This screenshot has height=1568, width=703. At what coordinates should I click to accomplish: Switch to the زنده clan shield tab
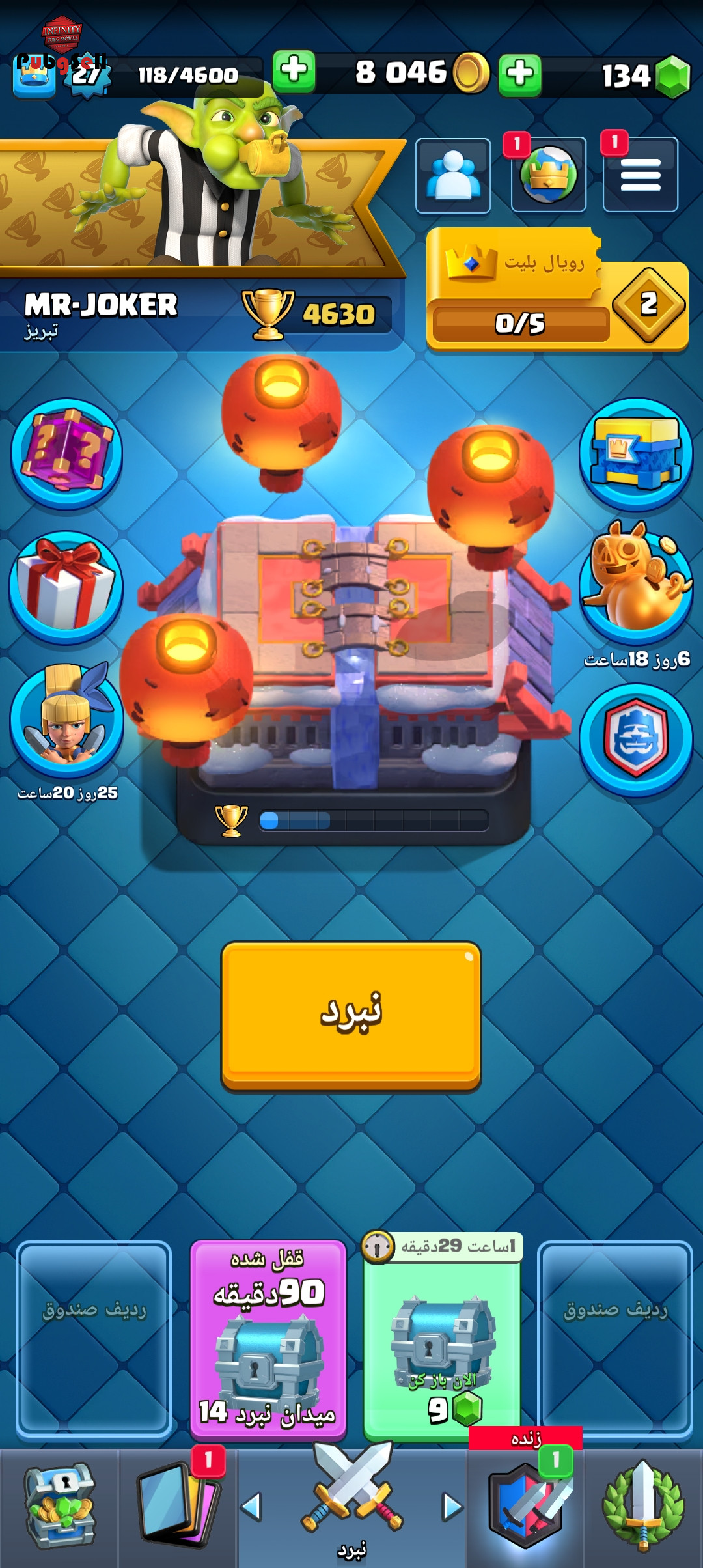pos(526,1505)
